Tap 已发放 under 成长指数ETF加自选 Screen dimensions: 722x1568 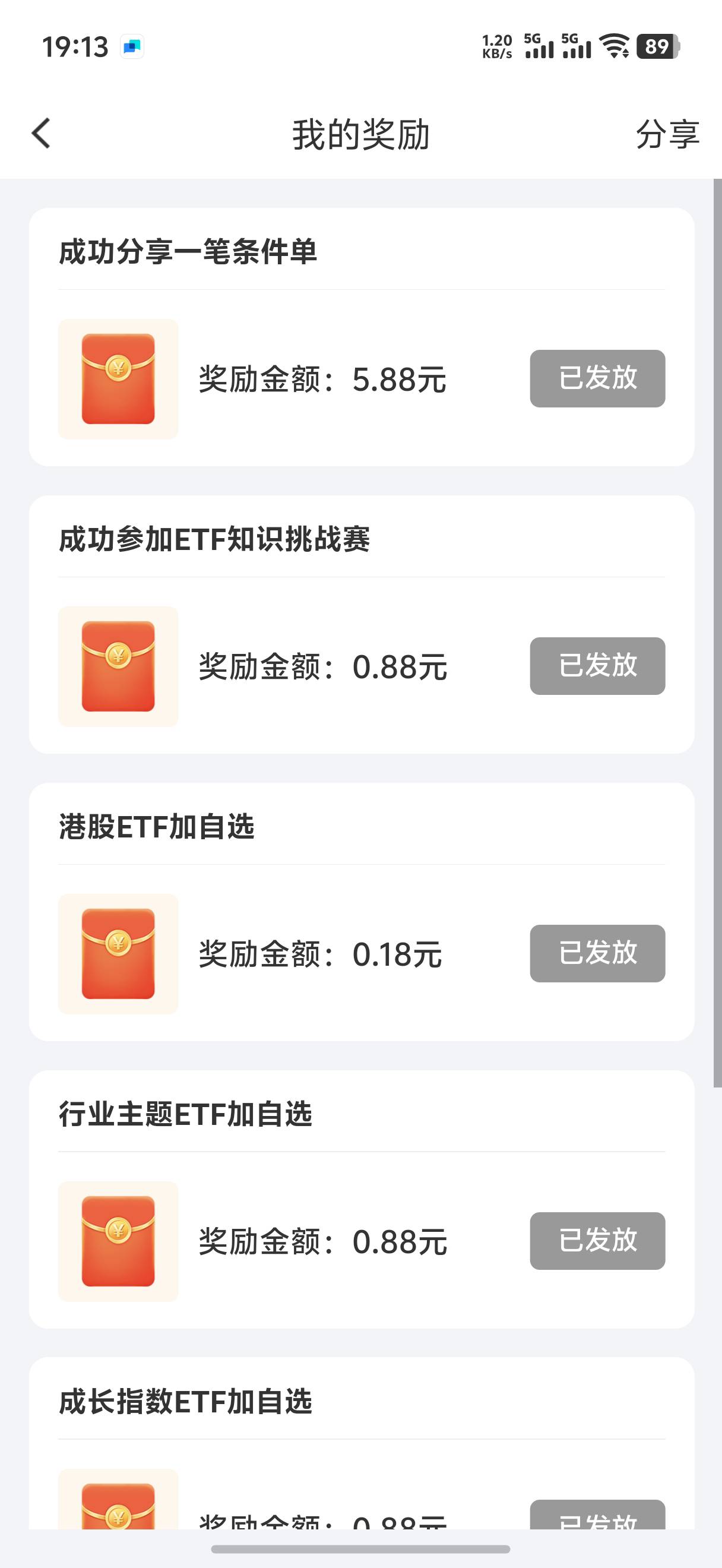point(597,1514)
